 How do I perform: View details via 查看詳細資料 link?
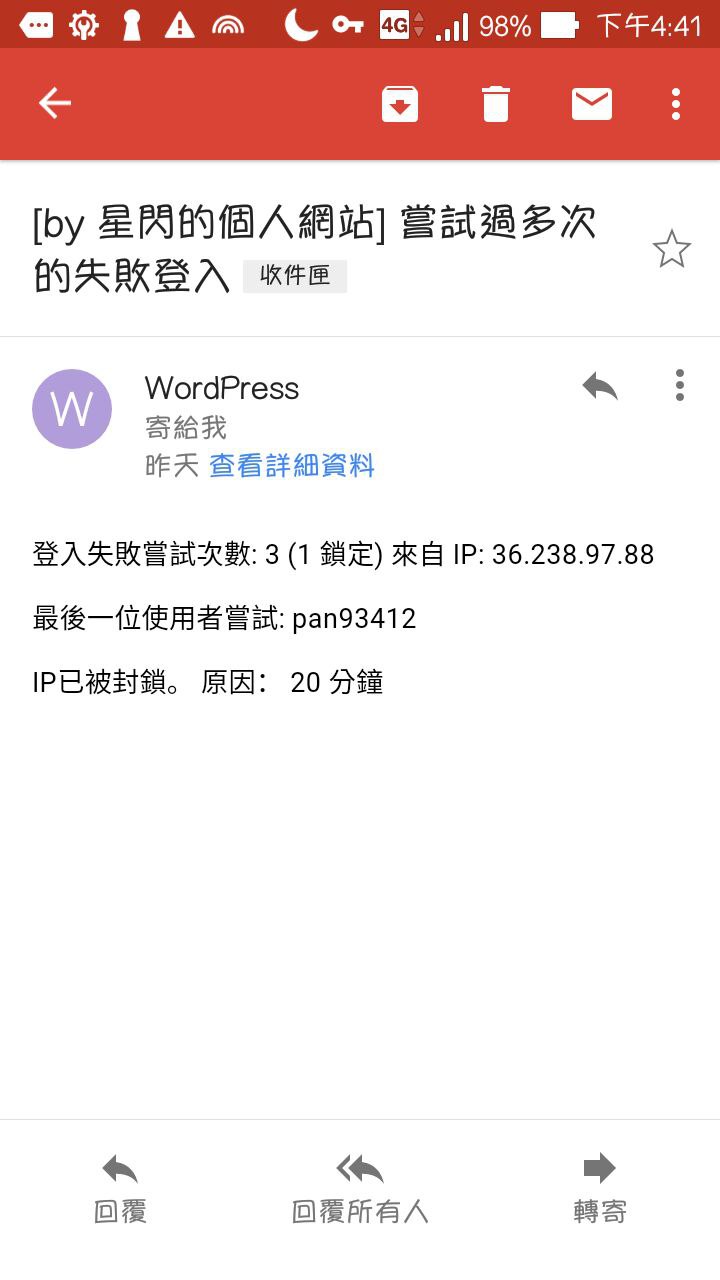click(291, 466)
